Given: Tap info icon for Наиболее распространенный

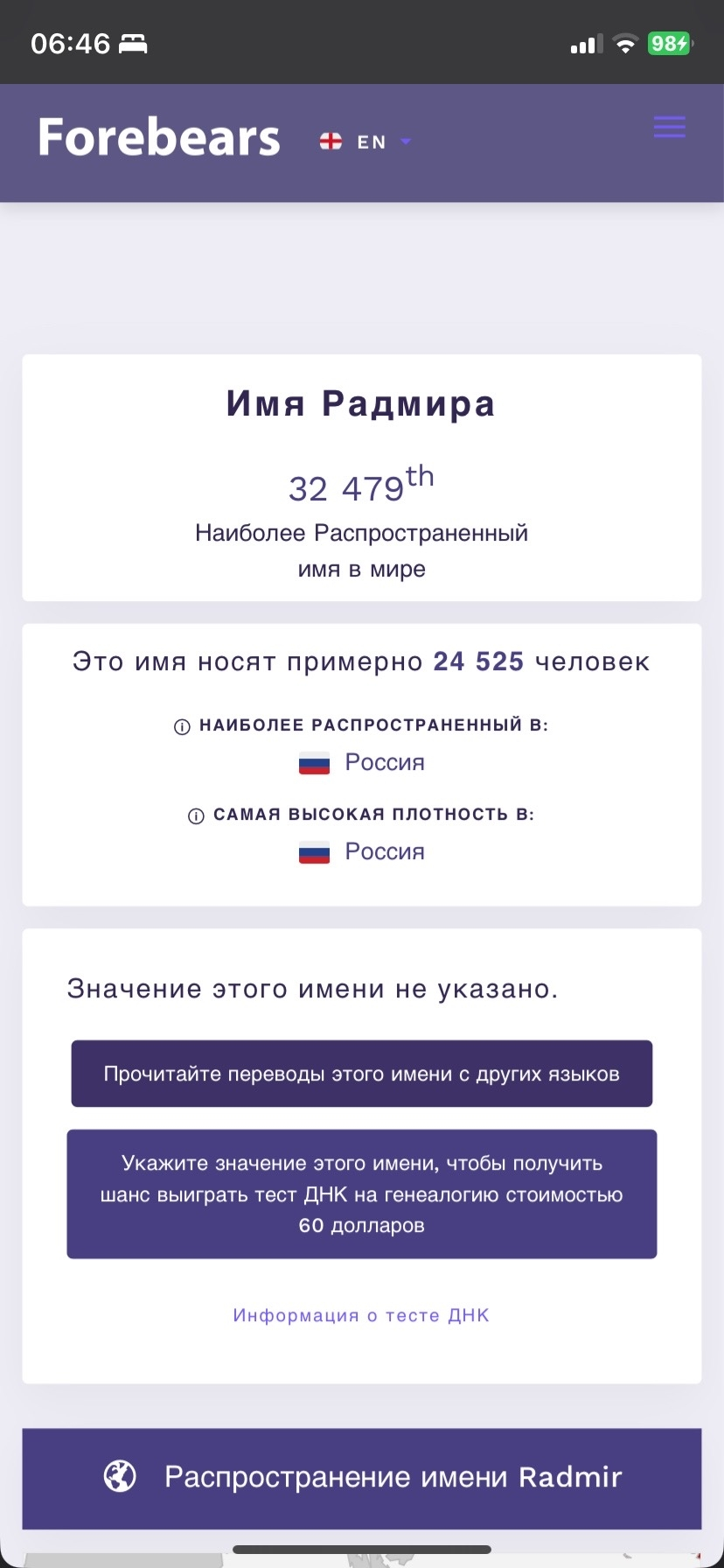Looking at the screenshot, I should (x=182, y=727).
